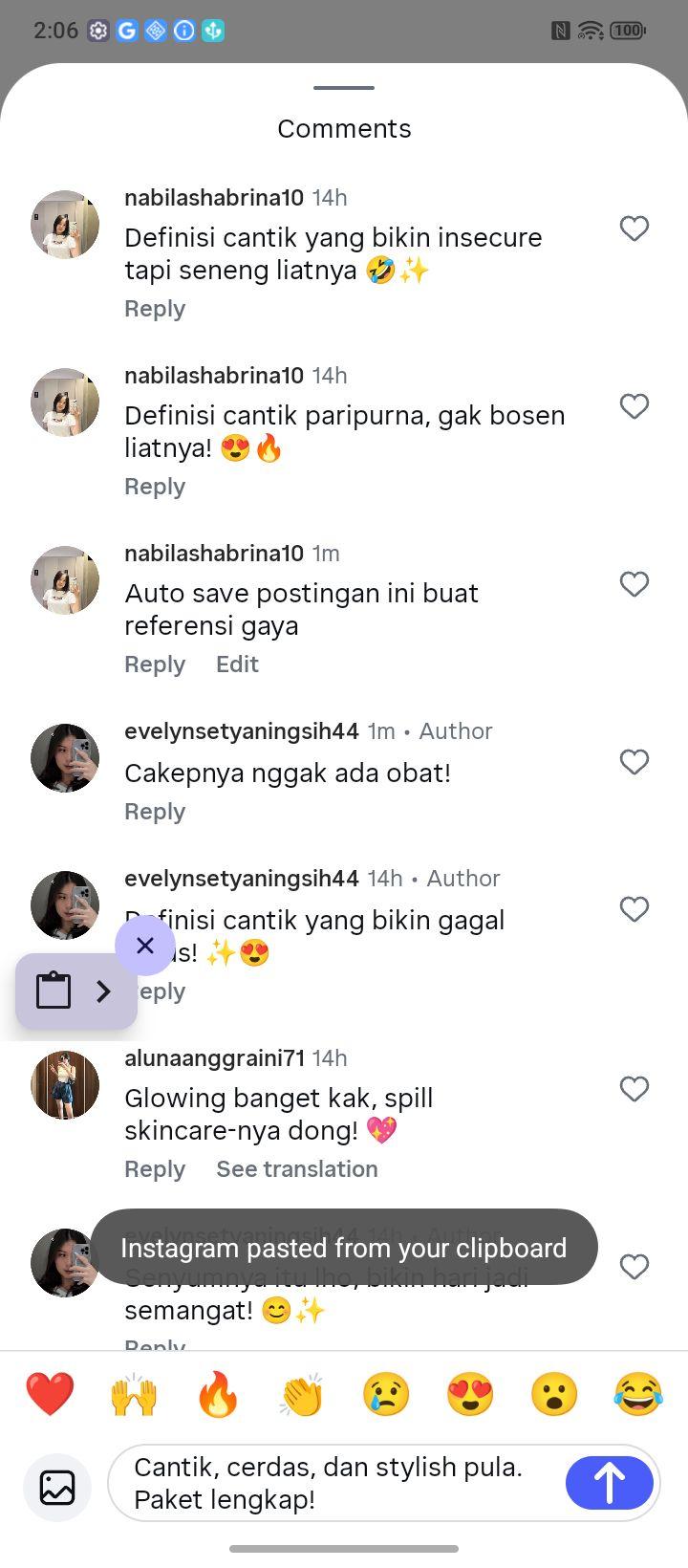Image resolution: width=688 pixels, height=1568 pixels.
Task: Open the alunaanggraini71 profile avatar
Action: 65,1085
